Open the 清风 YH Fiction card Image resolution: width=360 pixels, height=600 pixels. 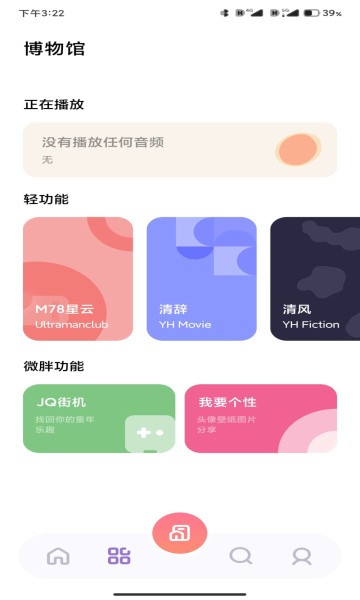point(315,279)
